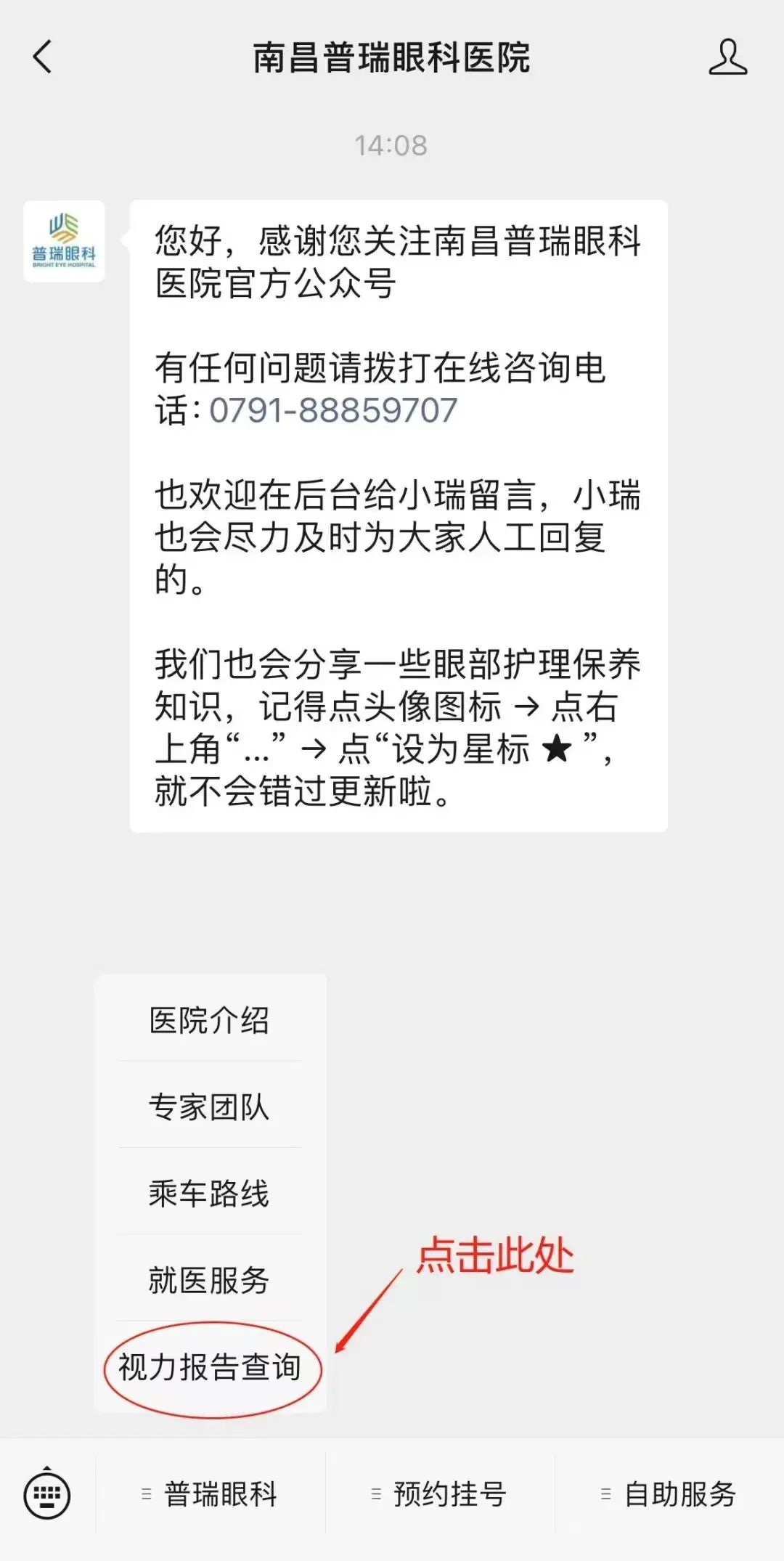Go back using the top-left arrow
This screenshot has width=784, height=1561.
point(43,57)
